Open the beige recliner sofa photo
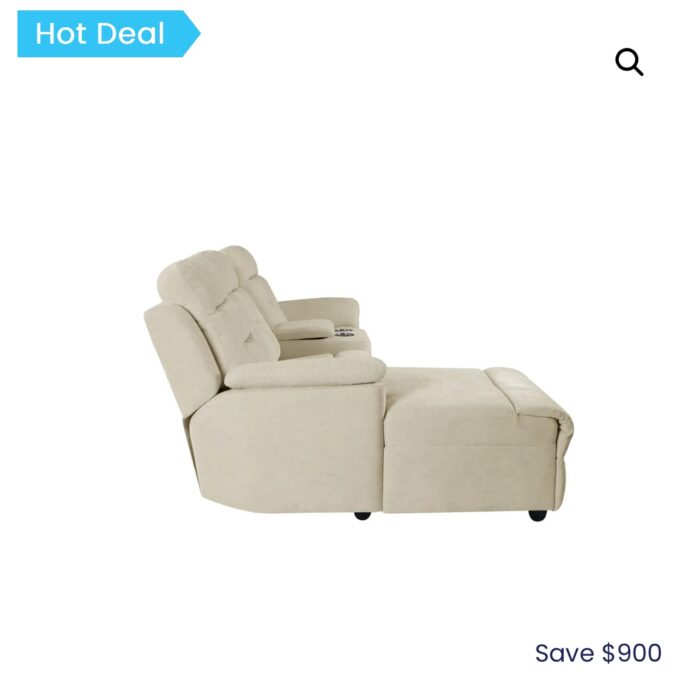Image resolution: width=700 pixels, height=690 pixels. point(358,385)
